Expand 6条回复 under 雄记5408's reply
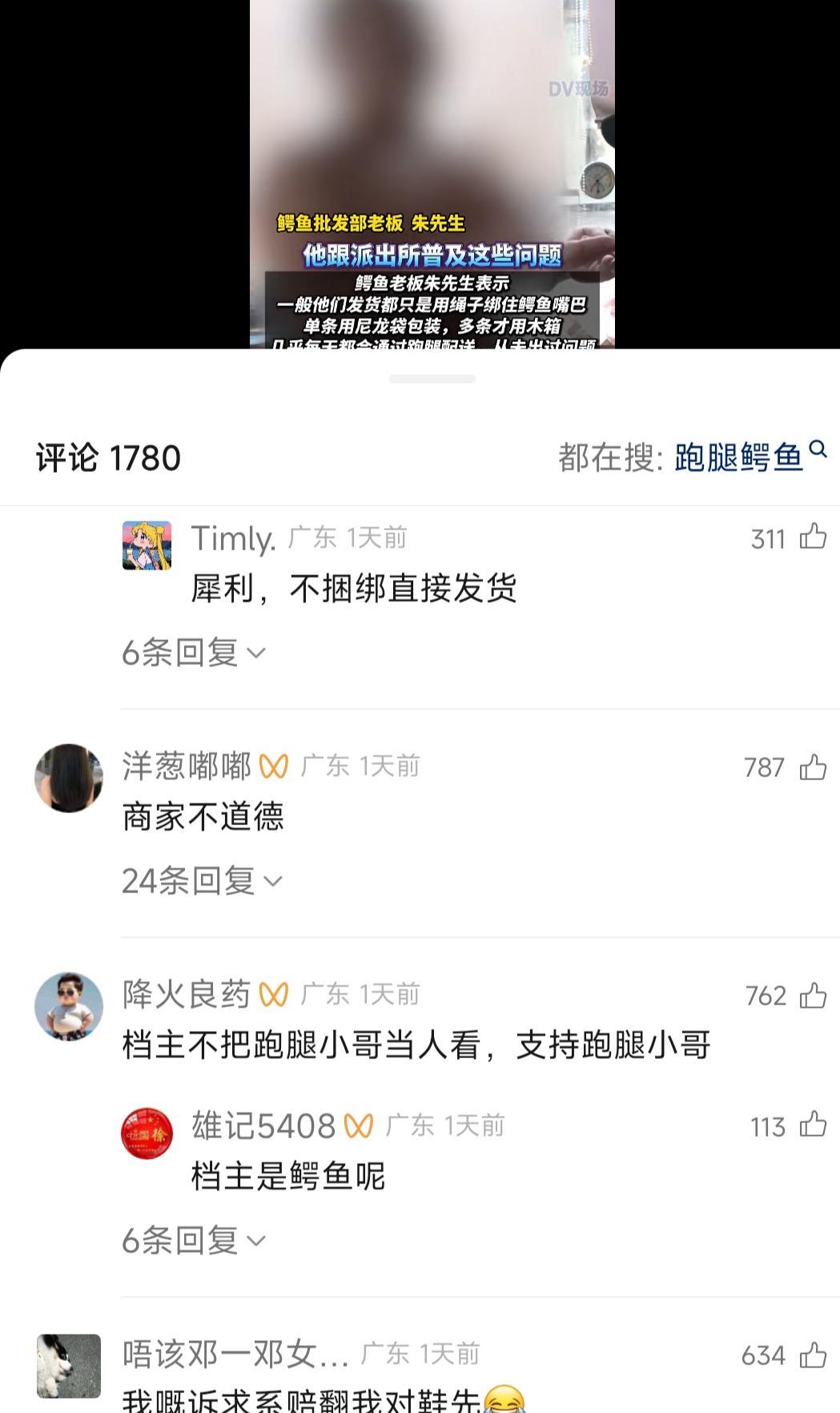The image size is (840, 1413). [193, 1241]
